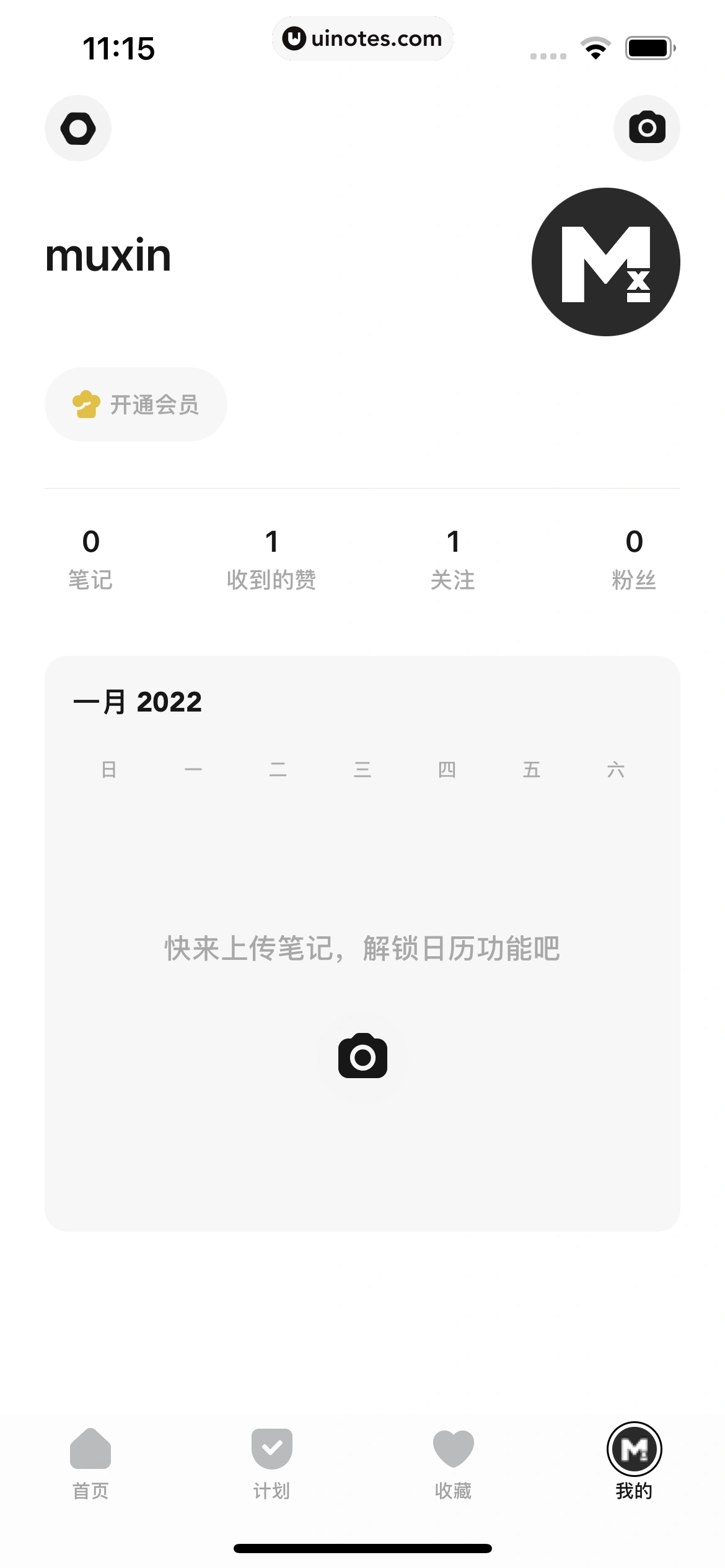Open the 收到的赞 likes stat
Image resolution: width=725 pixels, height=1568 pixels.
click(271, 557)
